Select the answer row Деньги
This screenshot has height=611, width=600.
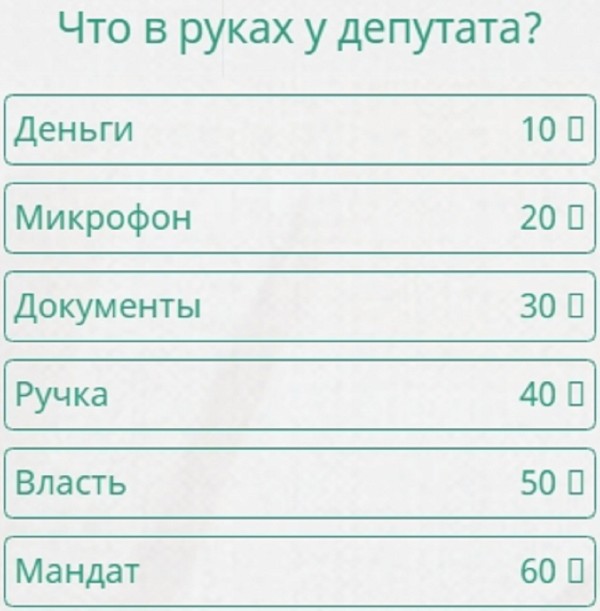point(300,129)
